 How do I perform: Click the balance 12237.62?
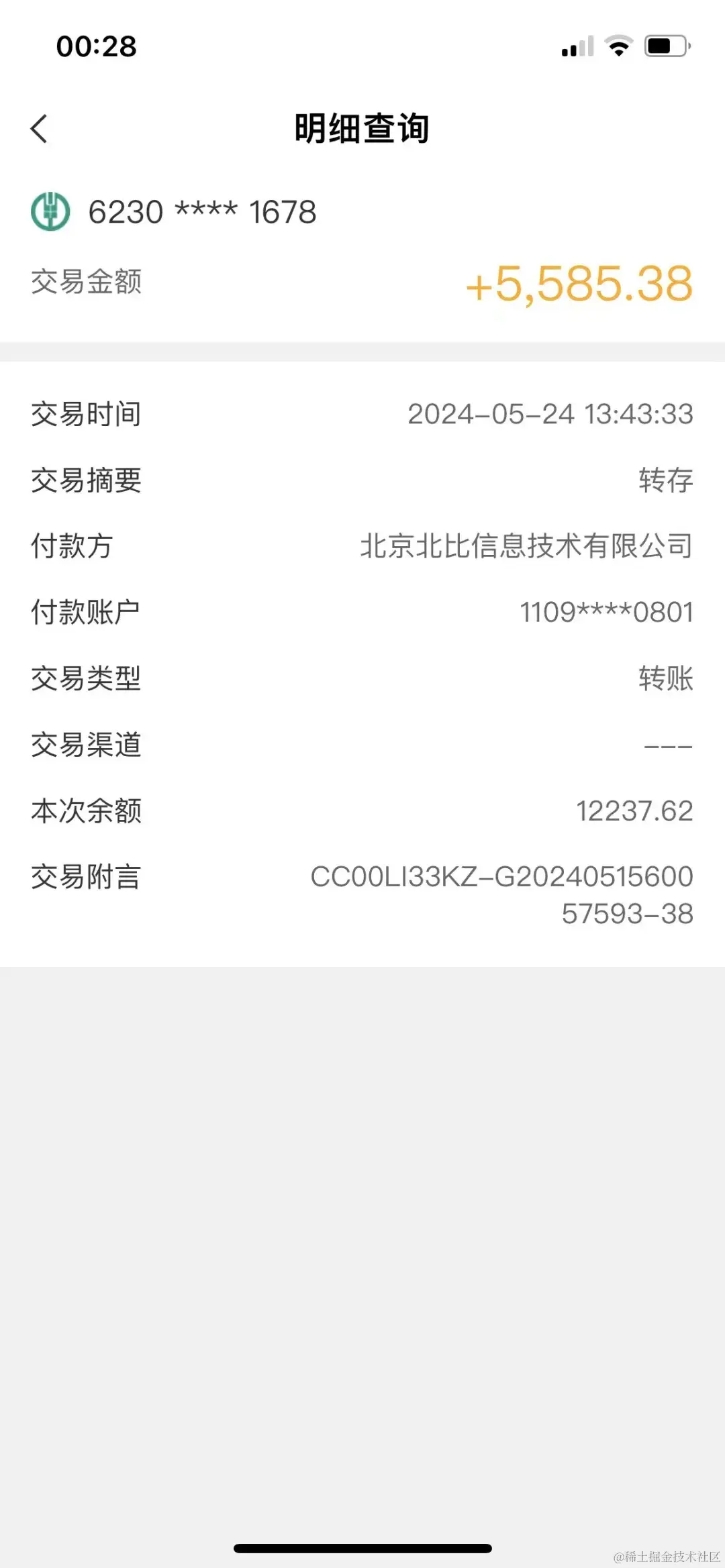(x=635, y=812)
